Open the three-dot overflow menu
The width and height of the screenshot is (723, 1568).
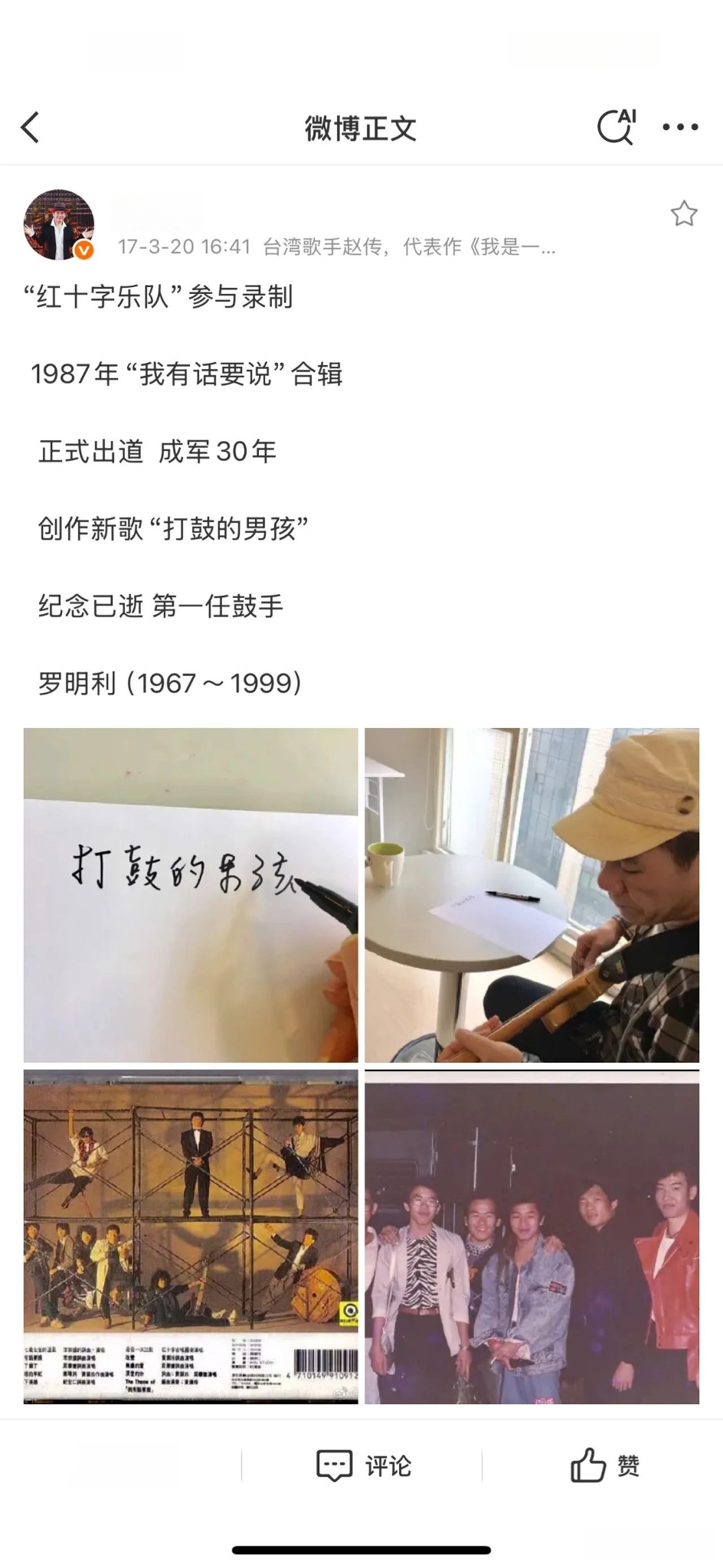click(x=680, y=128)
